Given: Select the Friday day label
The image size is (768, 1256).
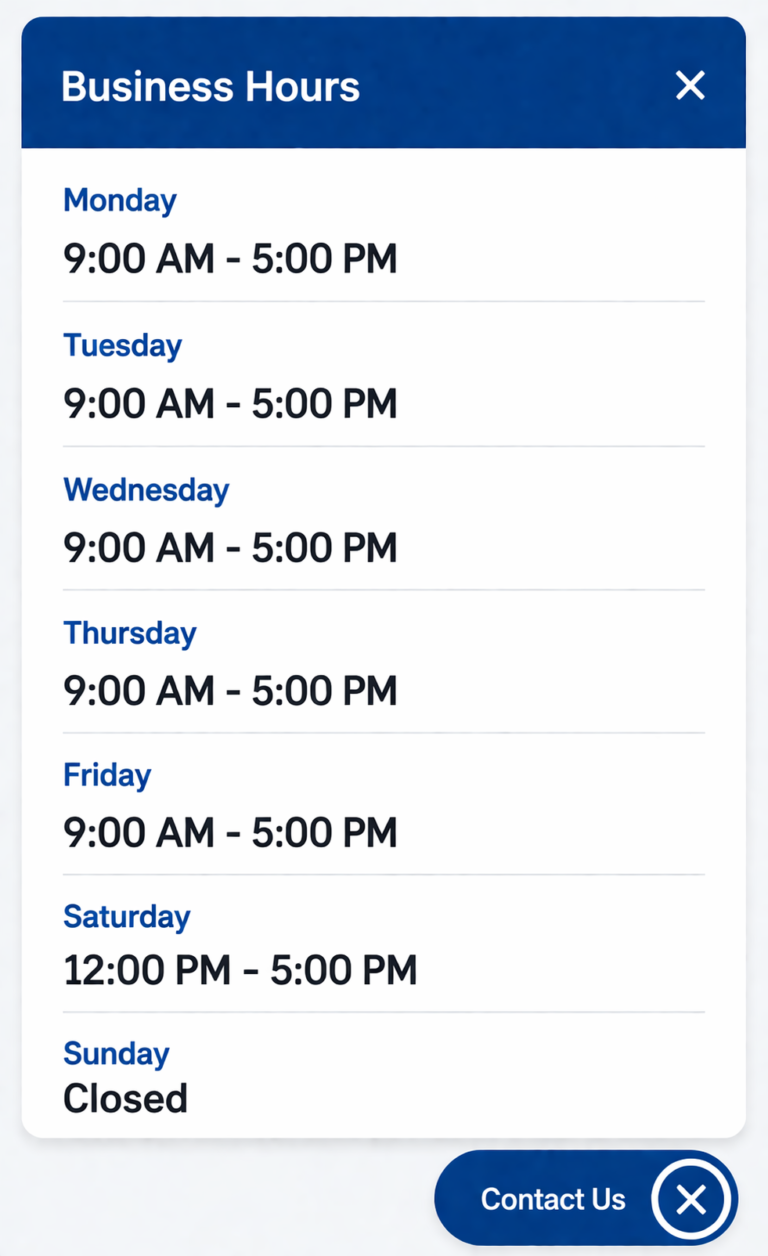Looking at the screenshot, I should click(x=107, y=775).
